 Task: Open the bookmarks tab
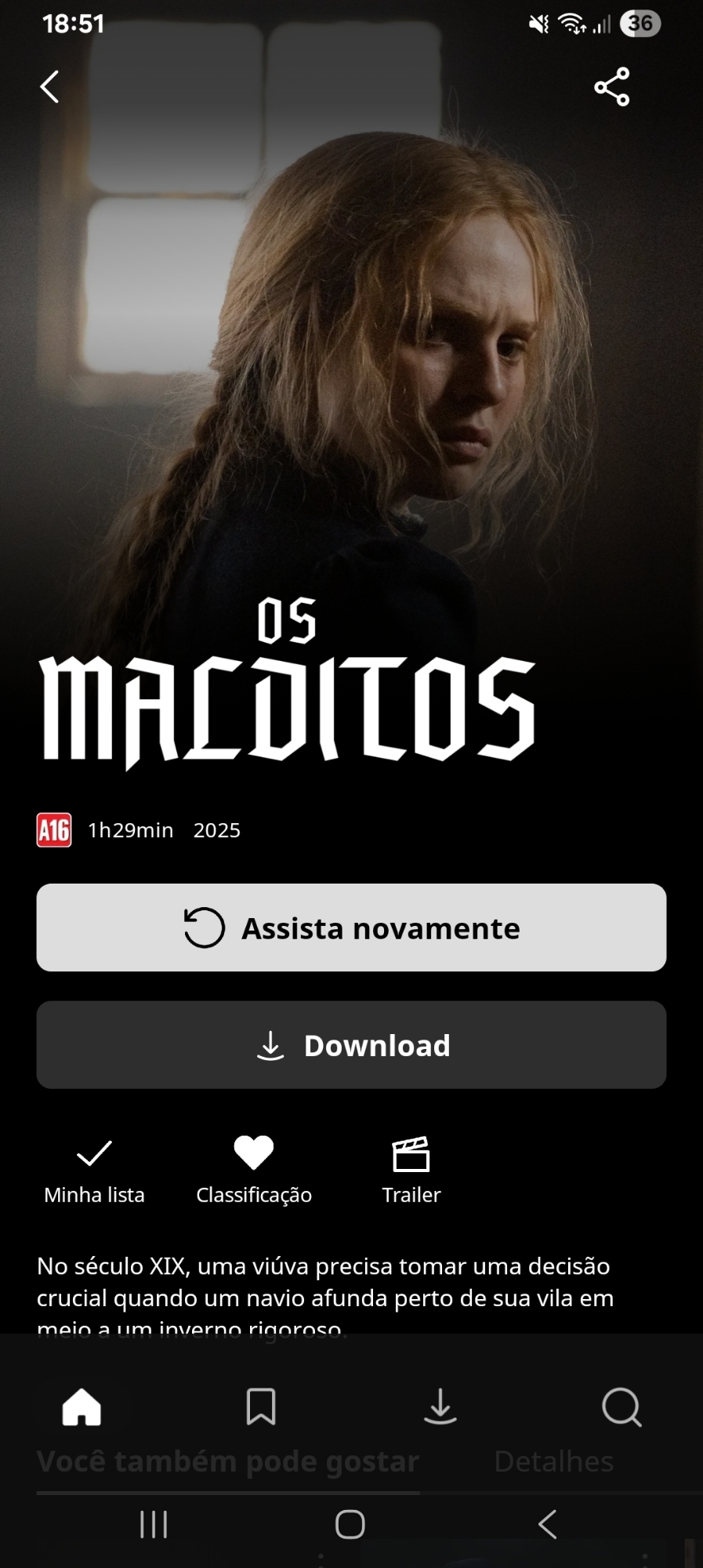click(x=261, y=1407)
